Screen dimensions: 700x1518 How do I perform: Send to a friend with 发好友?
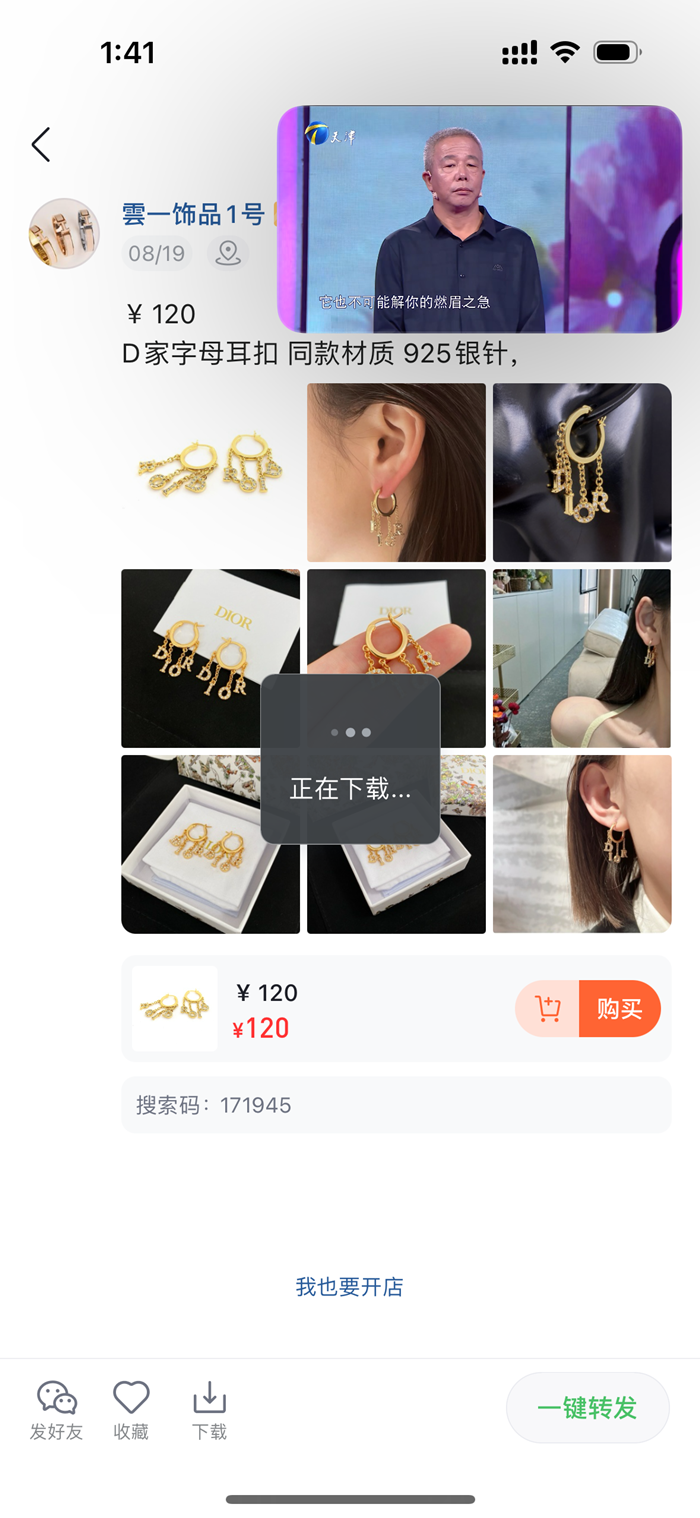tap(56, 1410)
